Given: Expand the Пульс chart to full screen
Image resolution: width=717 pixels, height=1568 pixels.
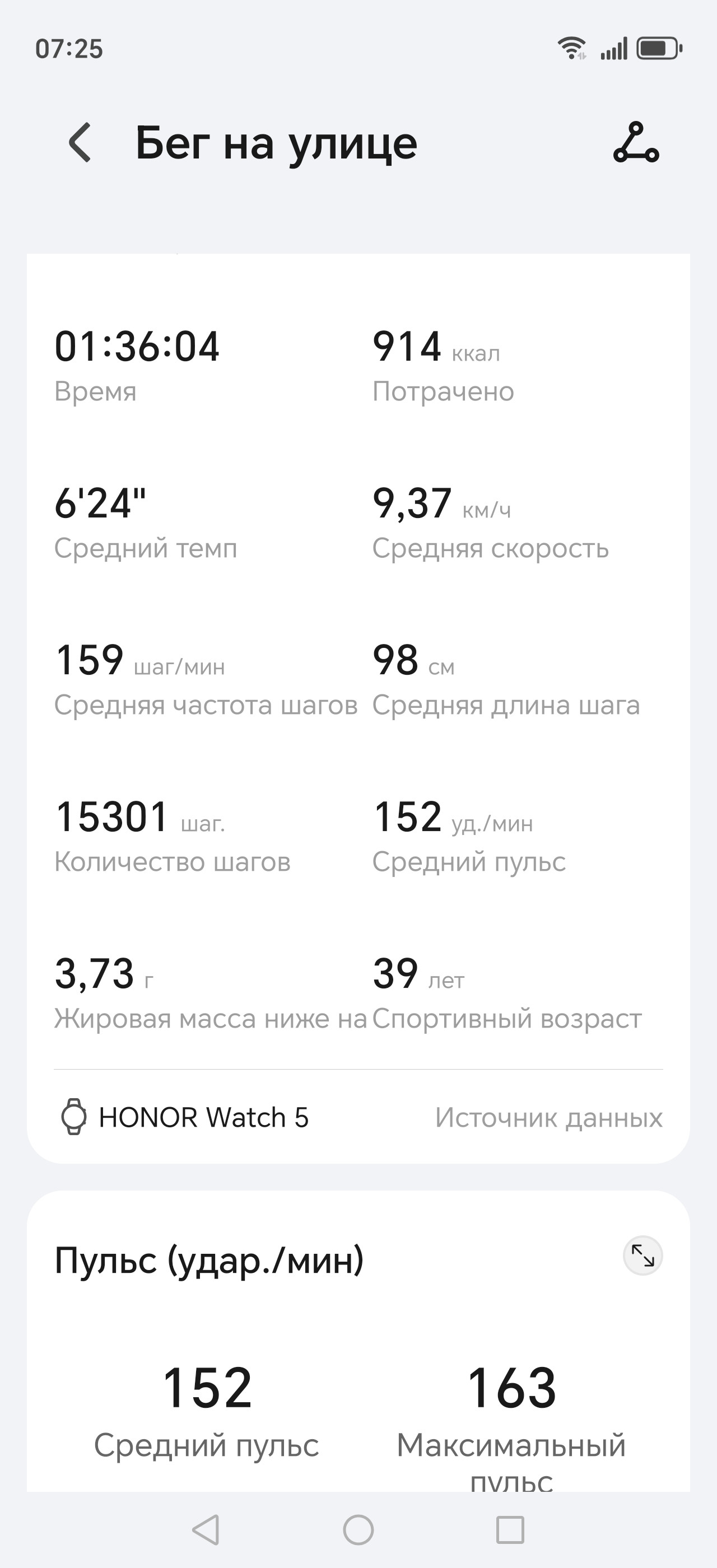Looking at the screenshot, I should coord(642,1255).
